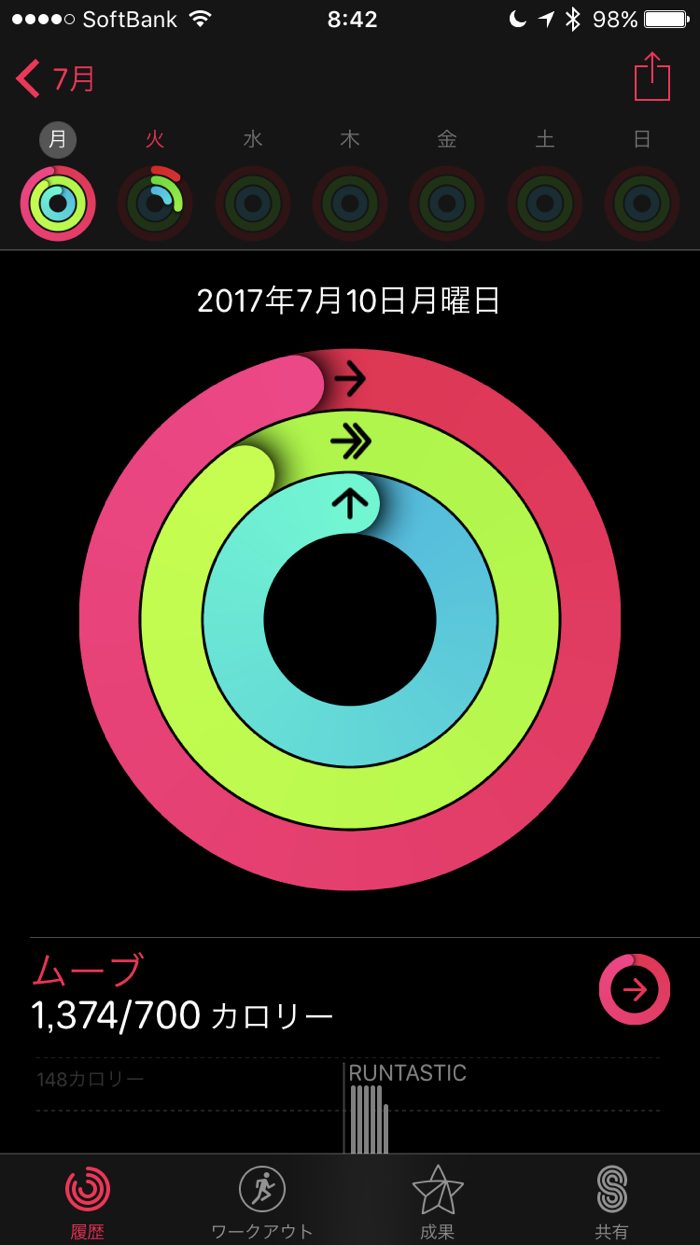Select 金 (Friday) activity rings

pos(447,203)
